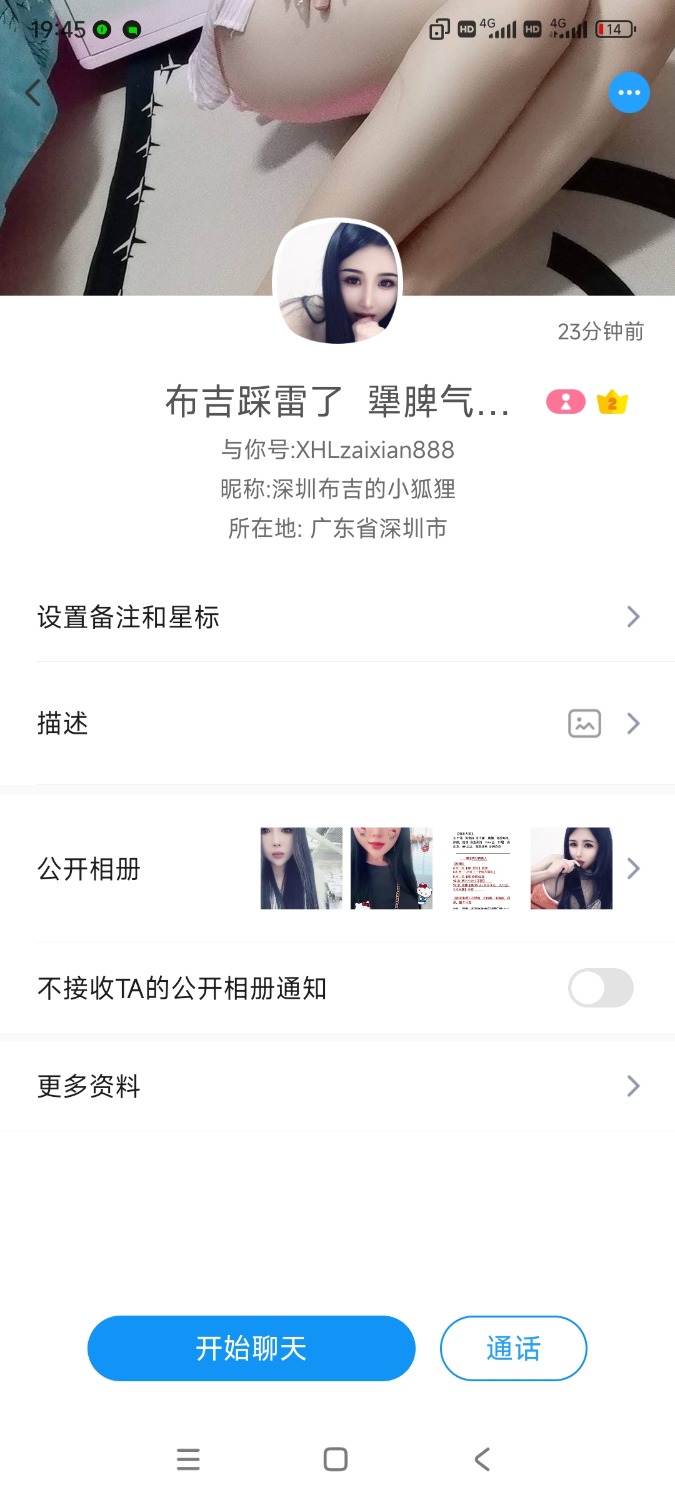View the profile avatar picture

(338, 282)
